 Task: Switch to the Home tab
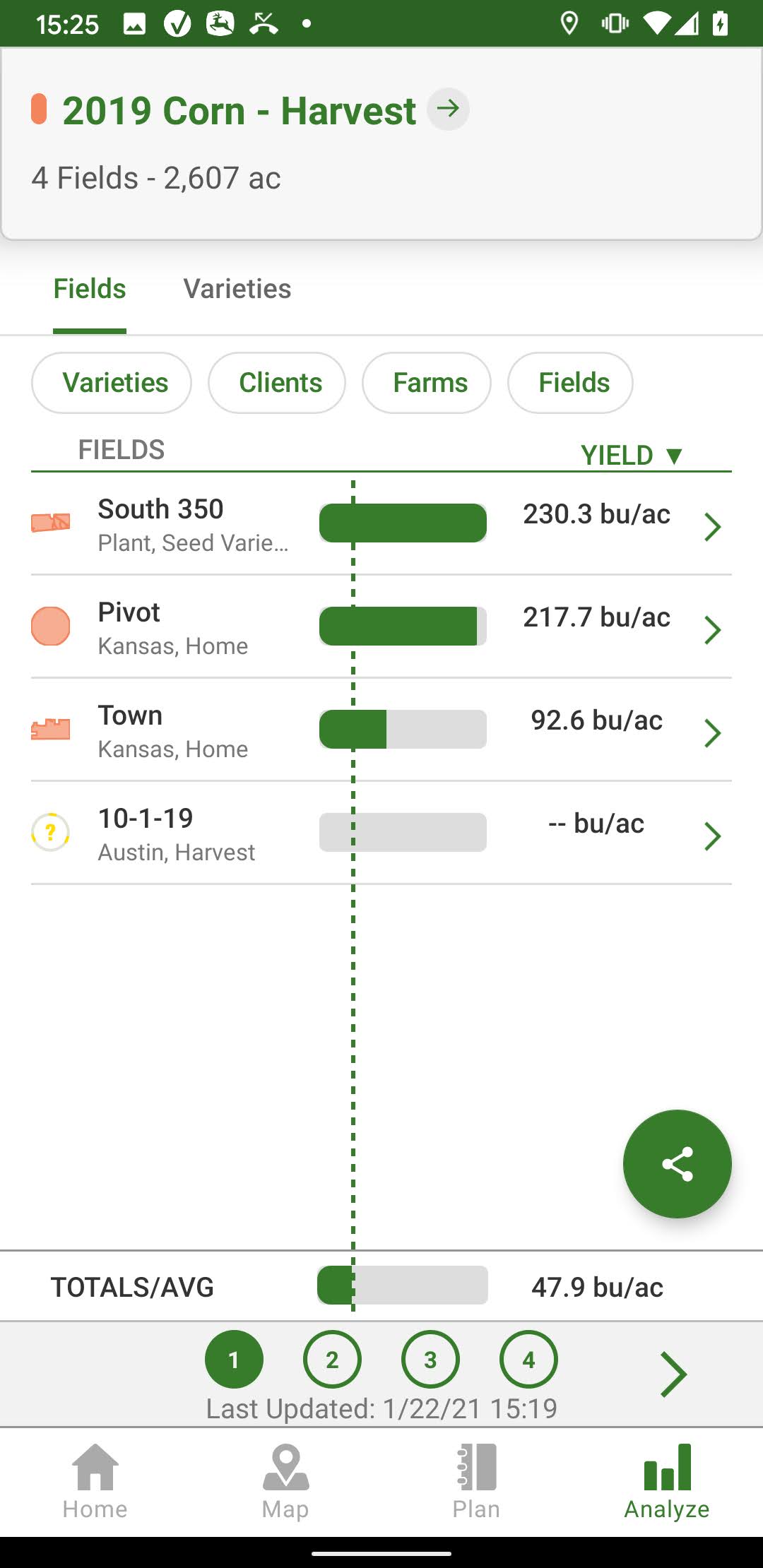(x=95, y=1481)
